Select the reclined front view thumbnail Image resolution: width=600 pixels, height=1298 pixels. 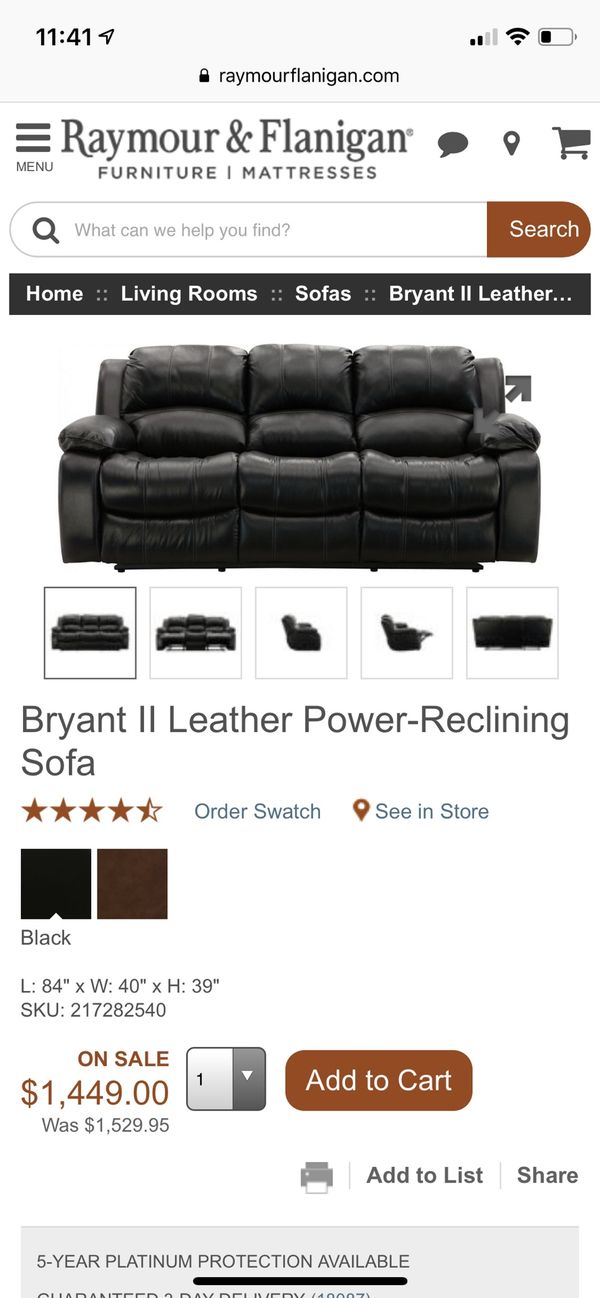196,632
